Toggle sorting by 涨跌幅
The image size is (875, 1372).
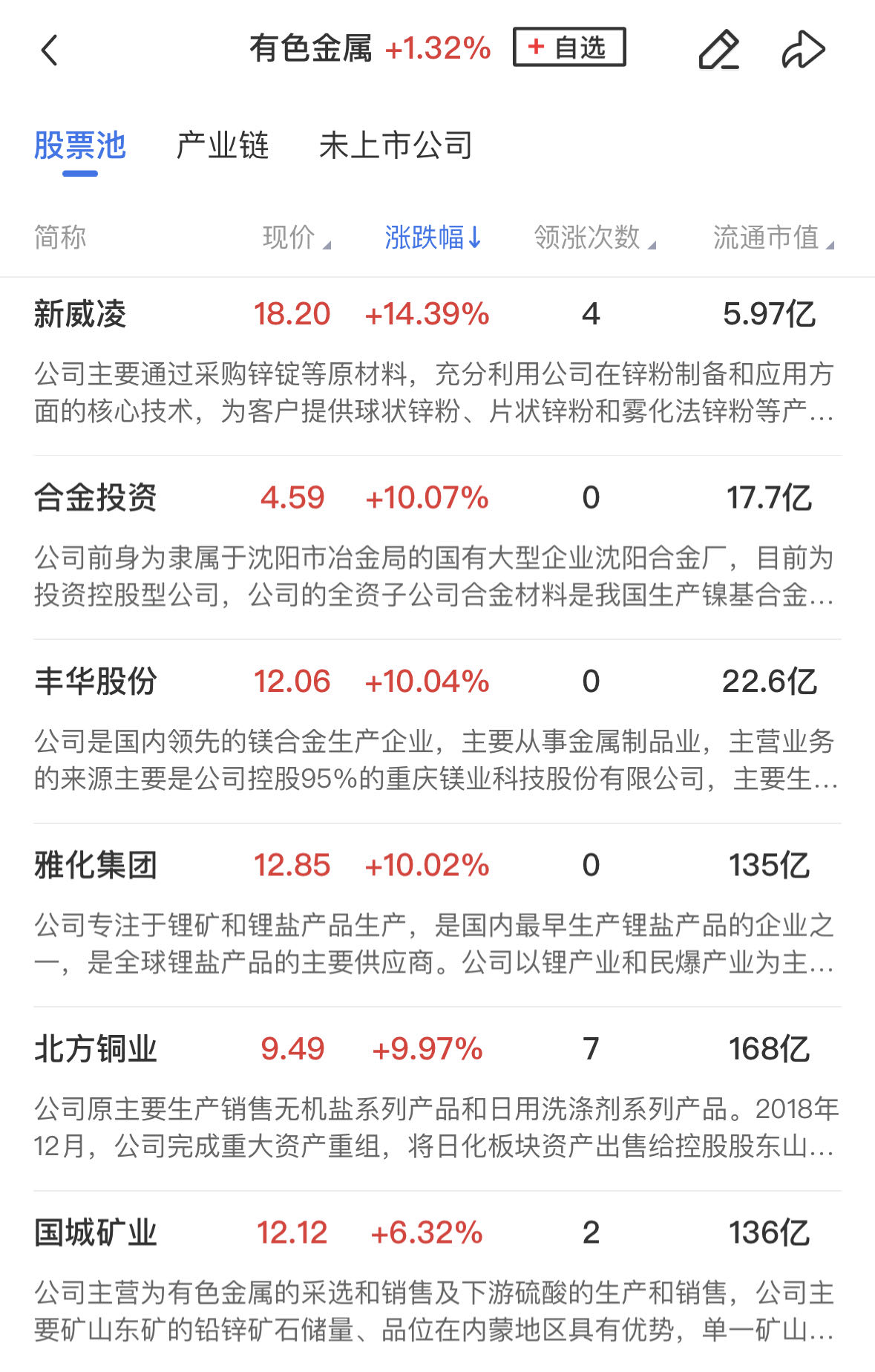point(433,238)
